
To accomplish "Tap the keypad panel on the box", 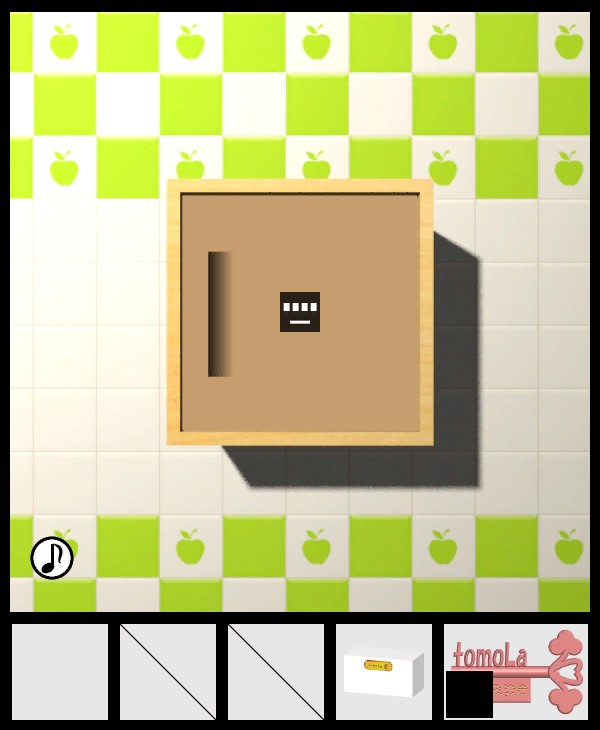I will 300,312.
